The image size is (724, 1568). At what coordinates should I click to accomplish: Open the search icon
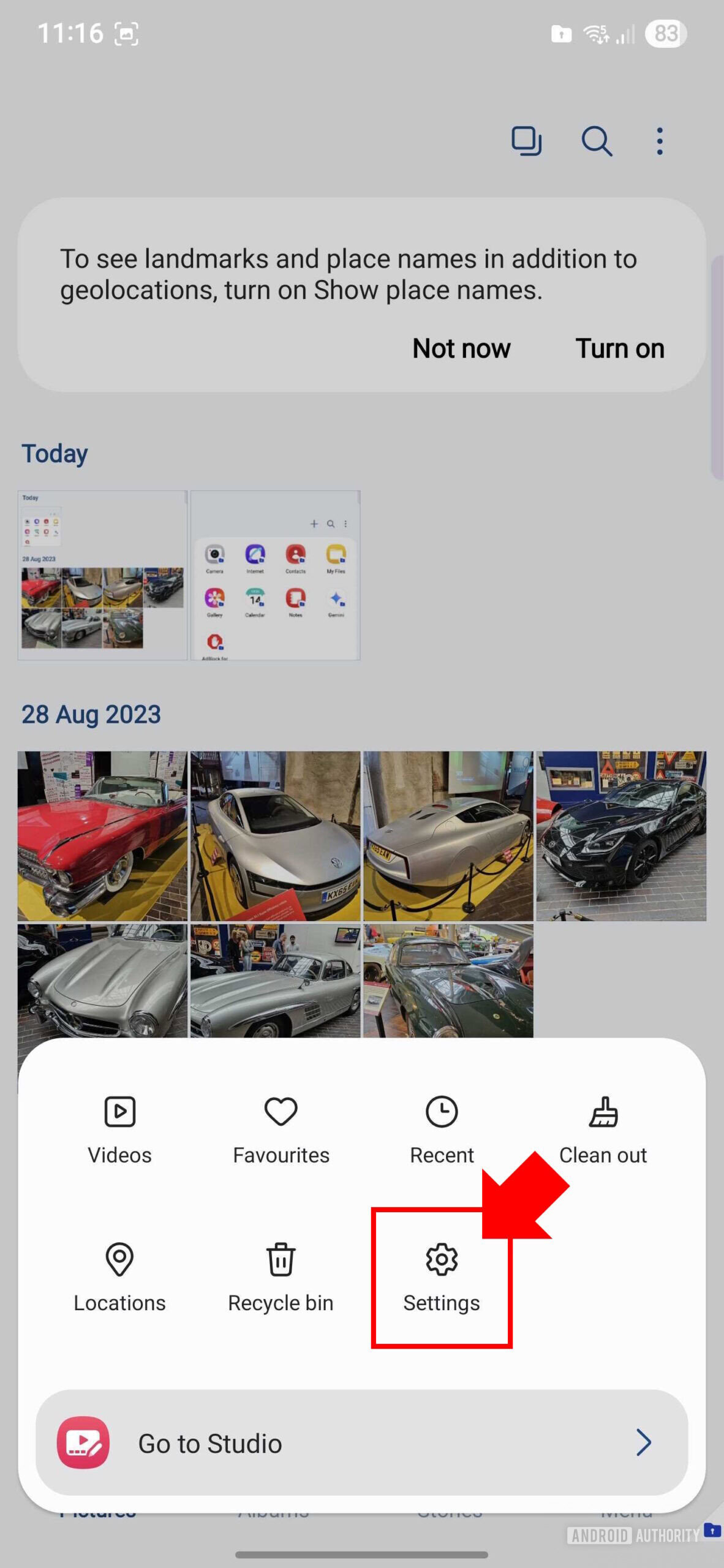[x=596, y=141]
